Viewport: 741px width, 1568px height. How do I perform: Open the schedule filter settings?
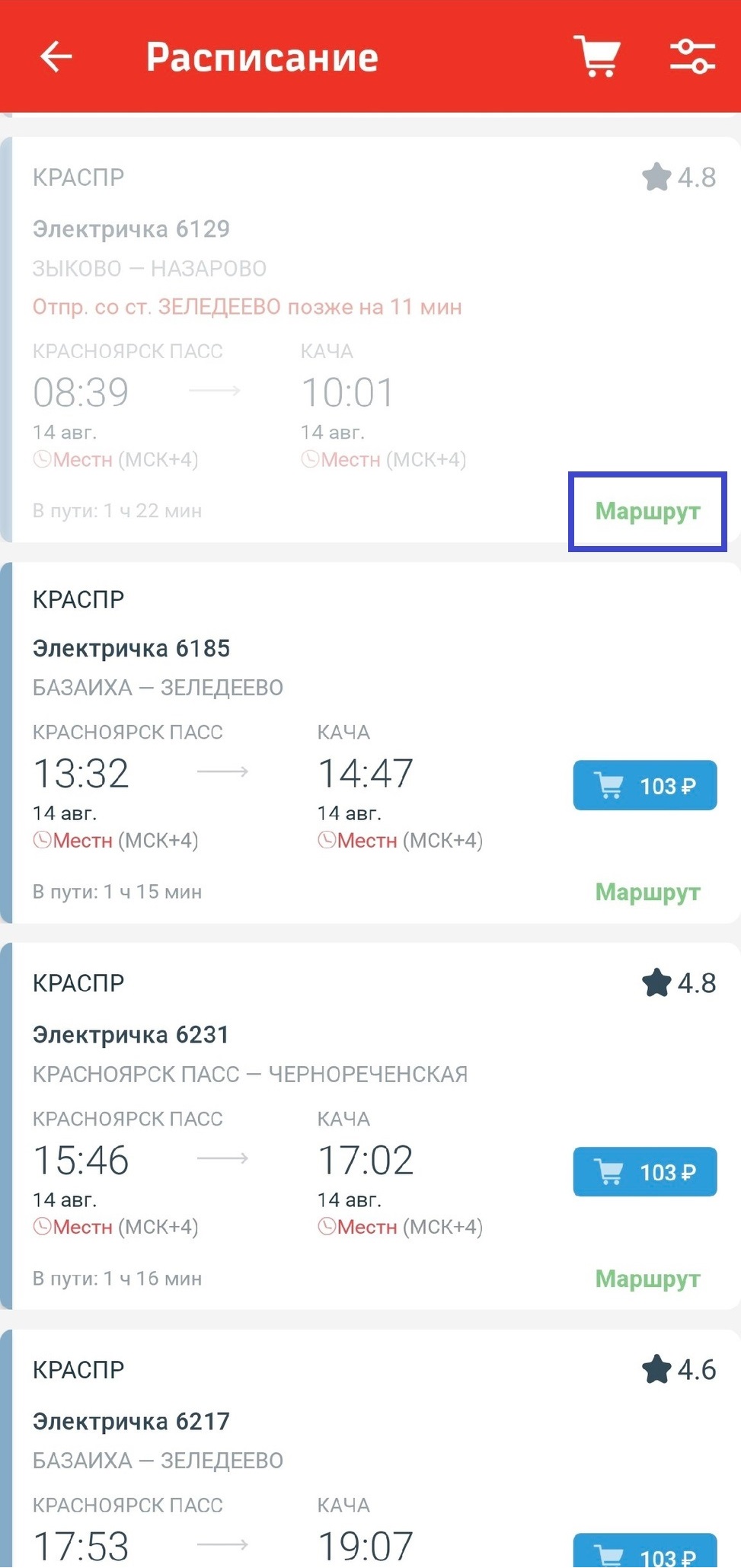(691, 56)
